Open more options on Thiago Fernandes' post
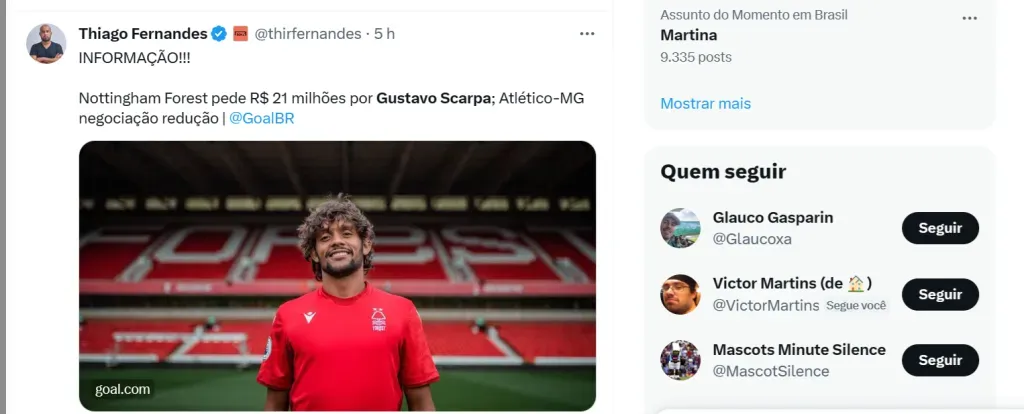Viewport: 1024px width, 414px height. coord(587,34)
